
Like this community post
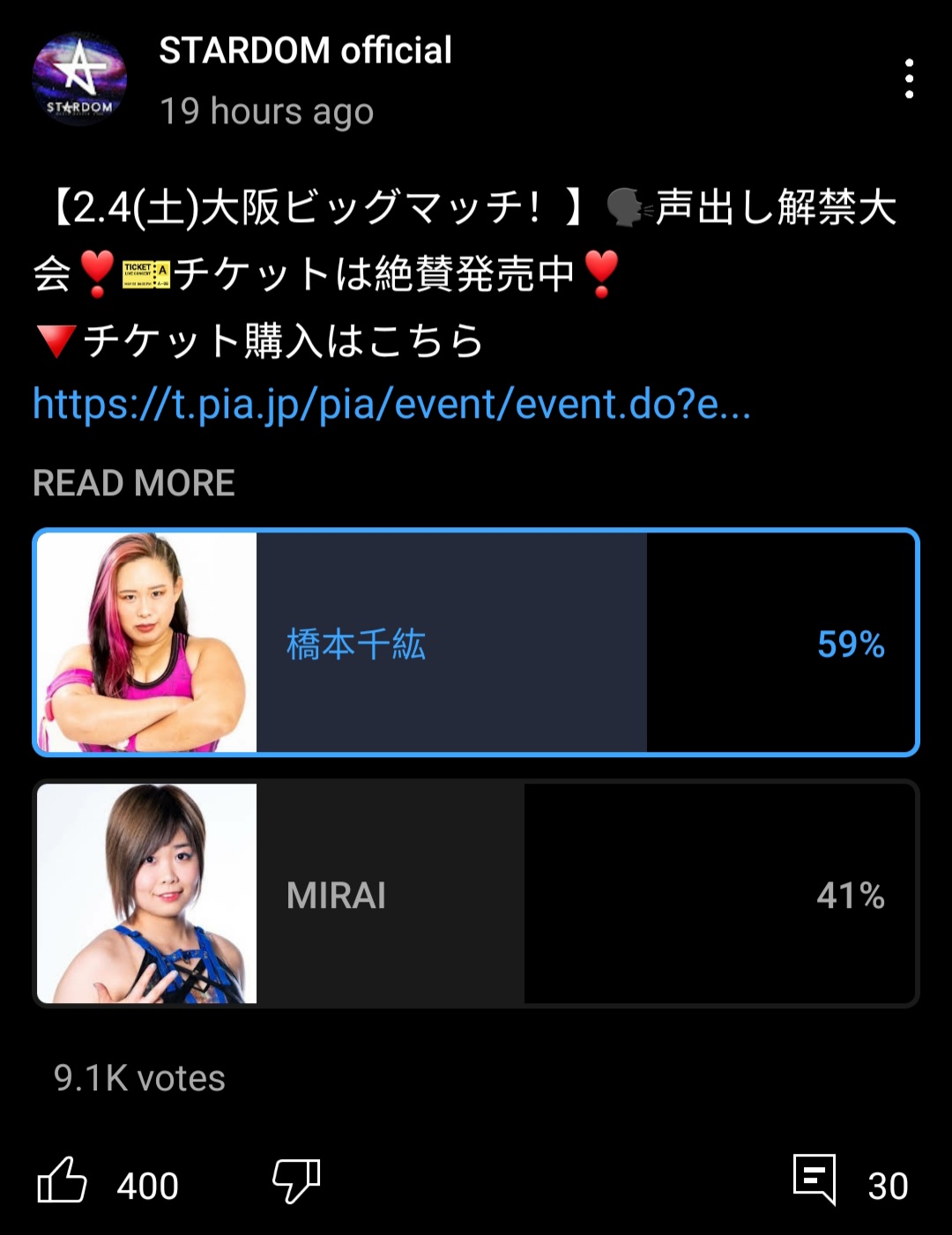[x=63, y=1181]
